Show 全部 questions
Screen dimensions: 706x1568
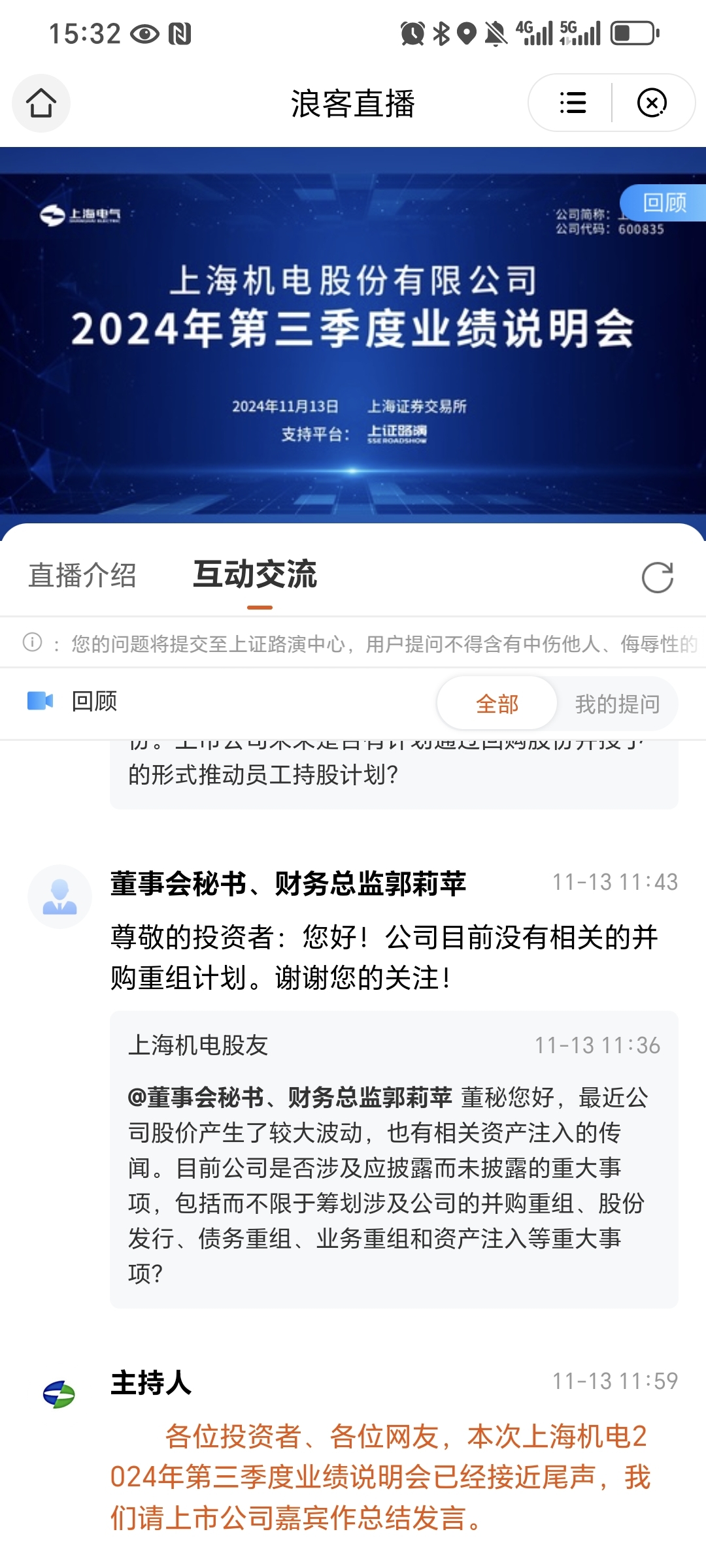click(497, 704)
